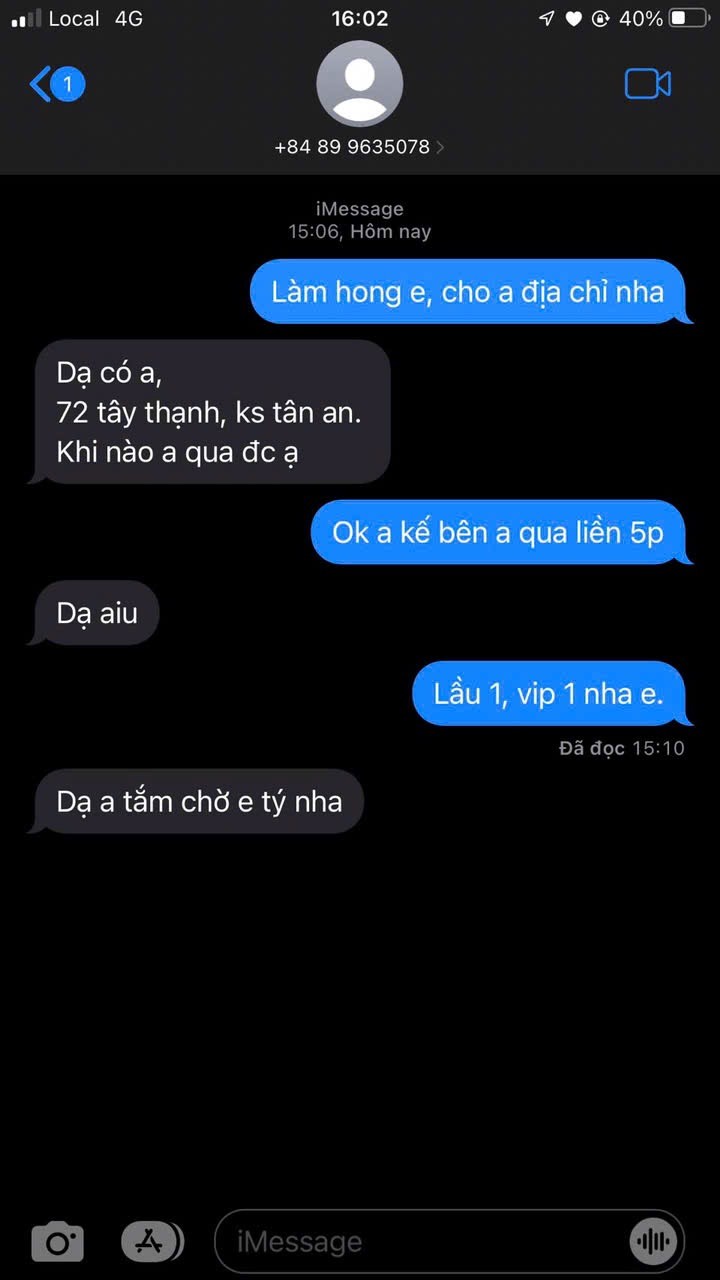Image resolution: width=720 pixels, height=1280 pixels.
Task: Open the App Store apps drawer
Action: tap(151, 1242)
